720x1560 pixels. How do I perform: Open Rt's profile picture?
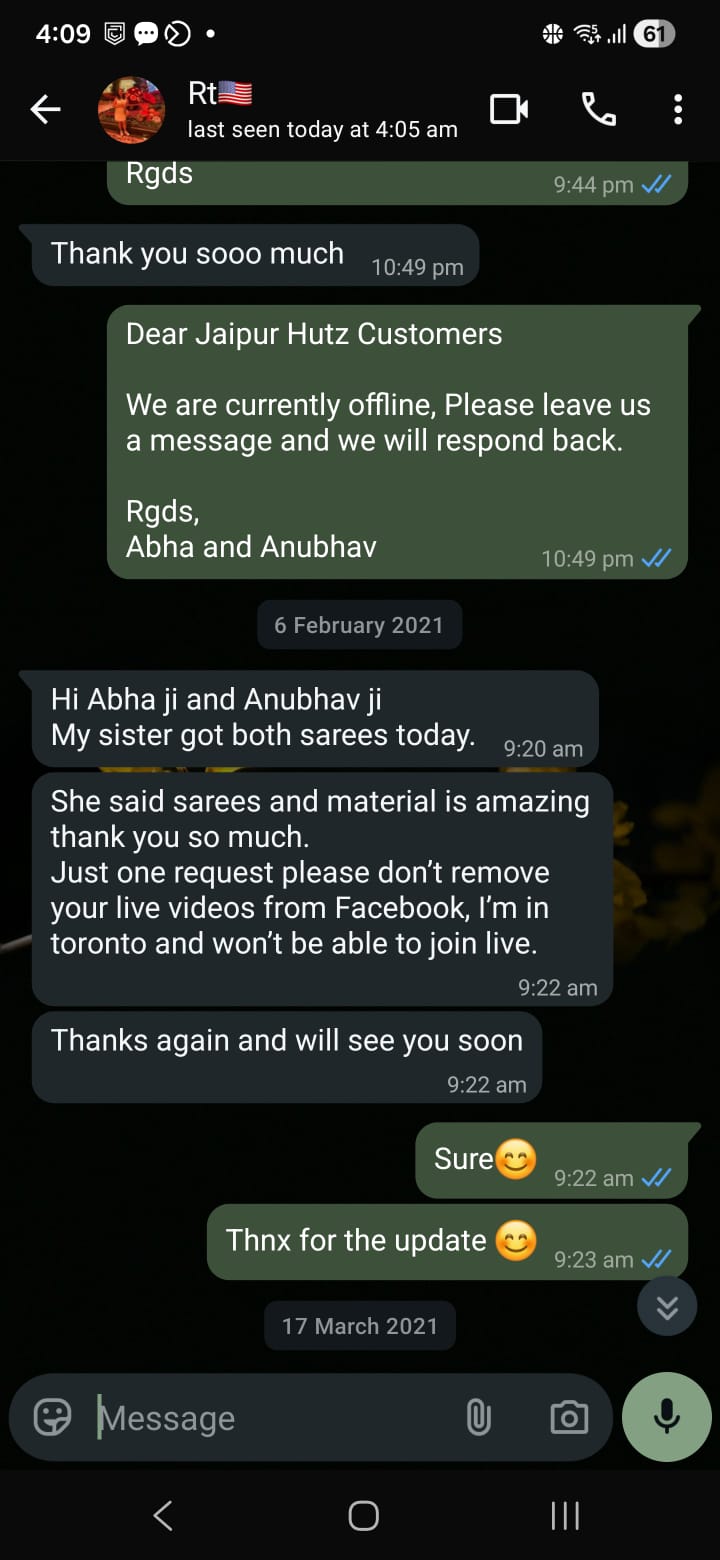tap(131, 110)
